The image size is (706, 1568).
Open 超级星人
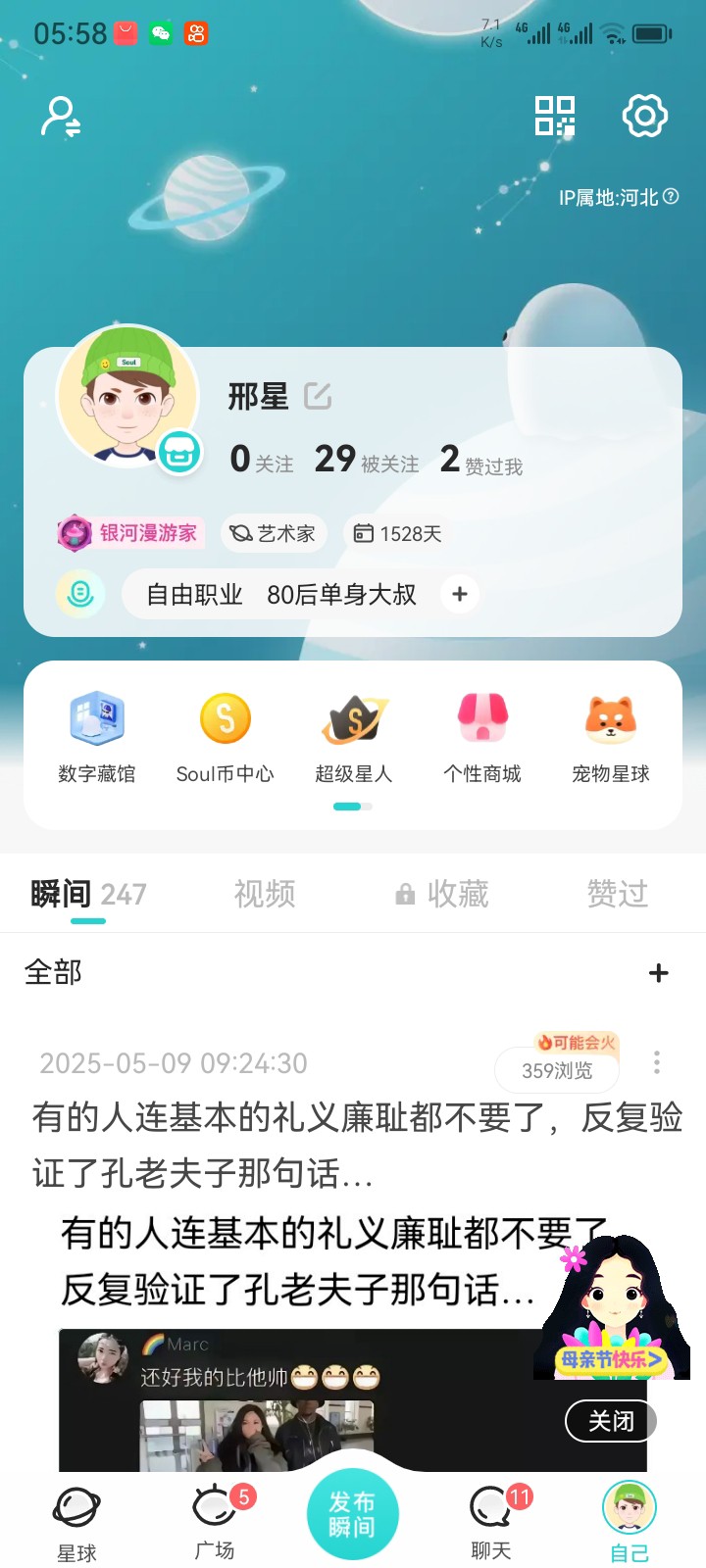pos(354,737)
